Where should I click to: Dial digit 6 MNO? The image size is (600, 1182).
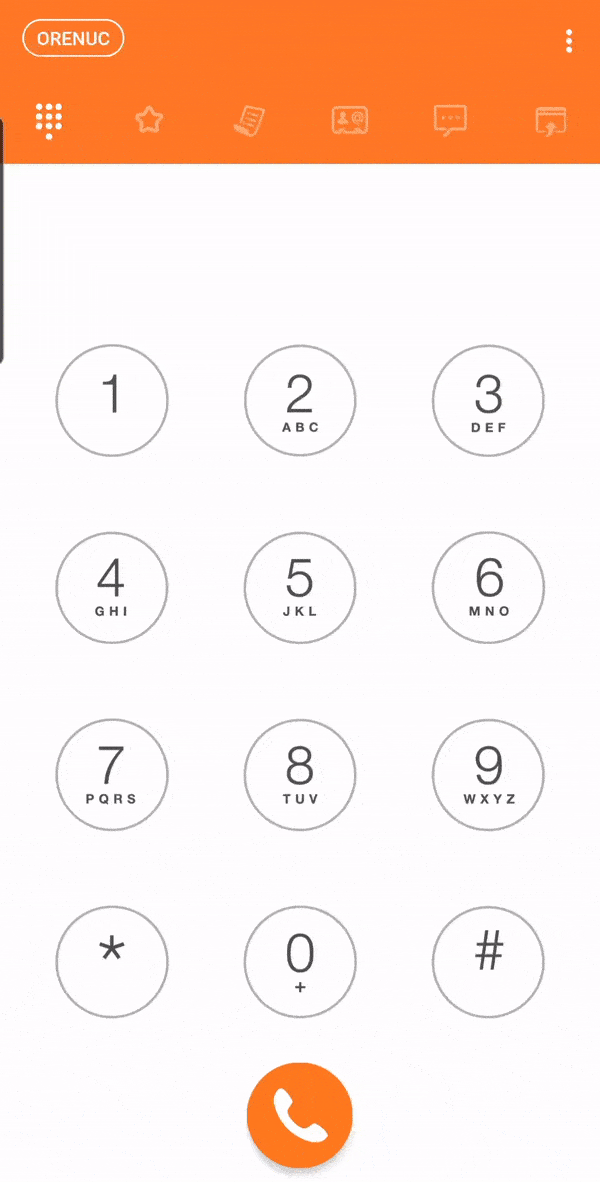pos(488,587)
